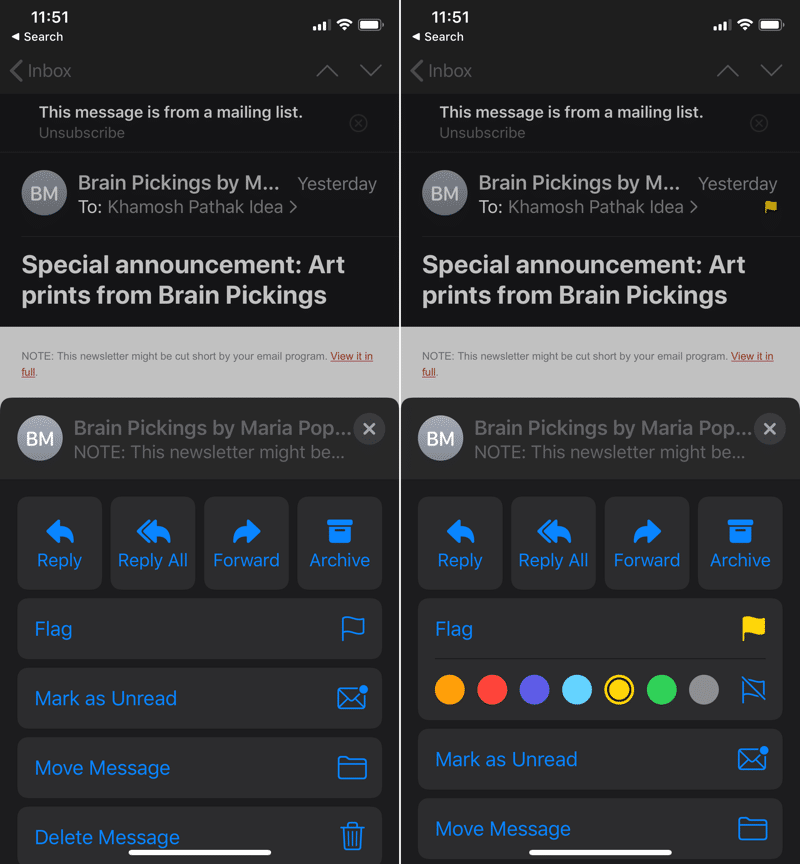Tap the Move Message folder icon
The height and width of the screenshot is (864, 800).
(x=352, y=768)
